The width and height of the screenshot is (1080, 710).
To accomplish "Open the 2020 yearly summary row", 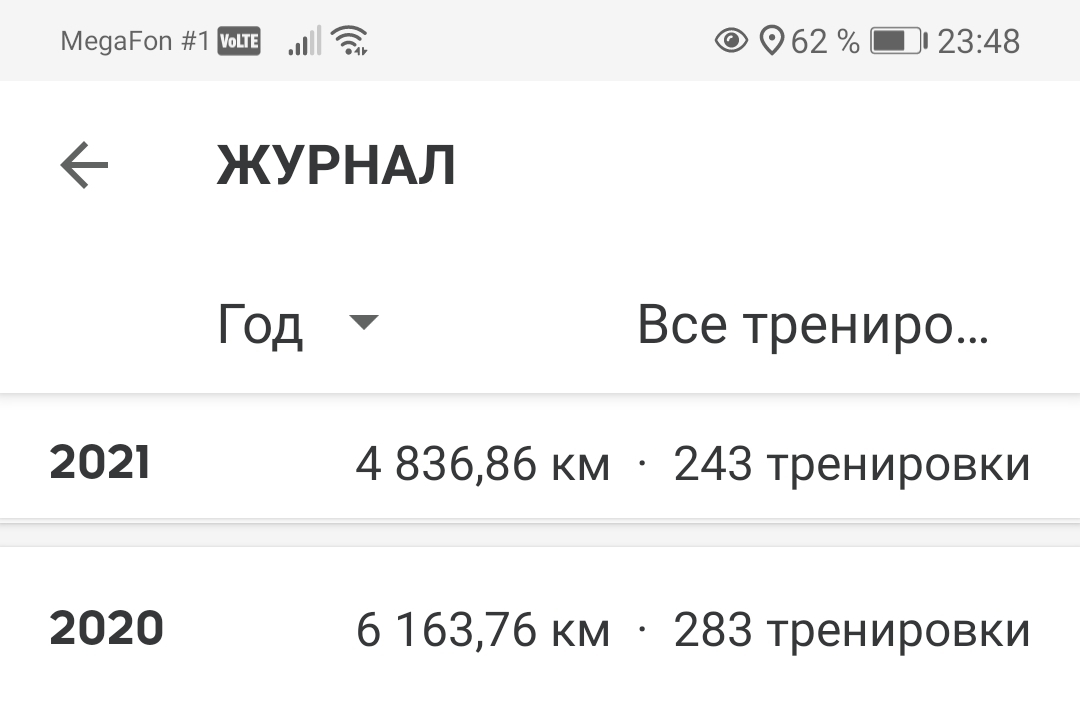I will pos(540,629).
